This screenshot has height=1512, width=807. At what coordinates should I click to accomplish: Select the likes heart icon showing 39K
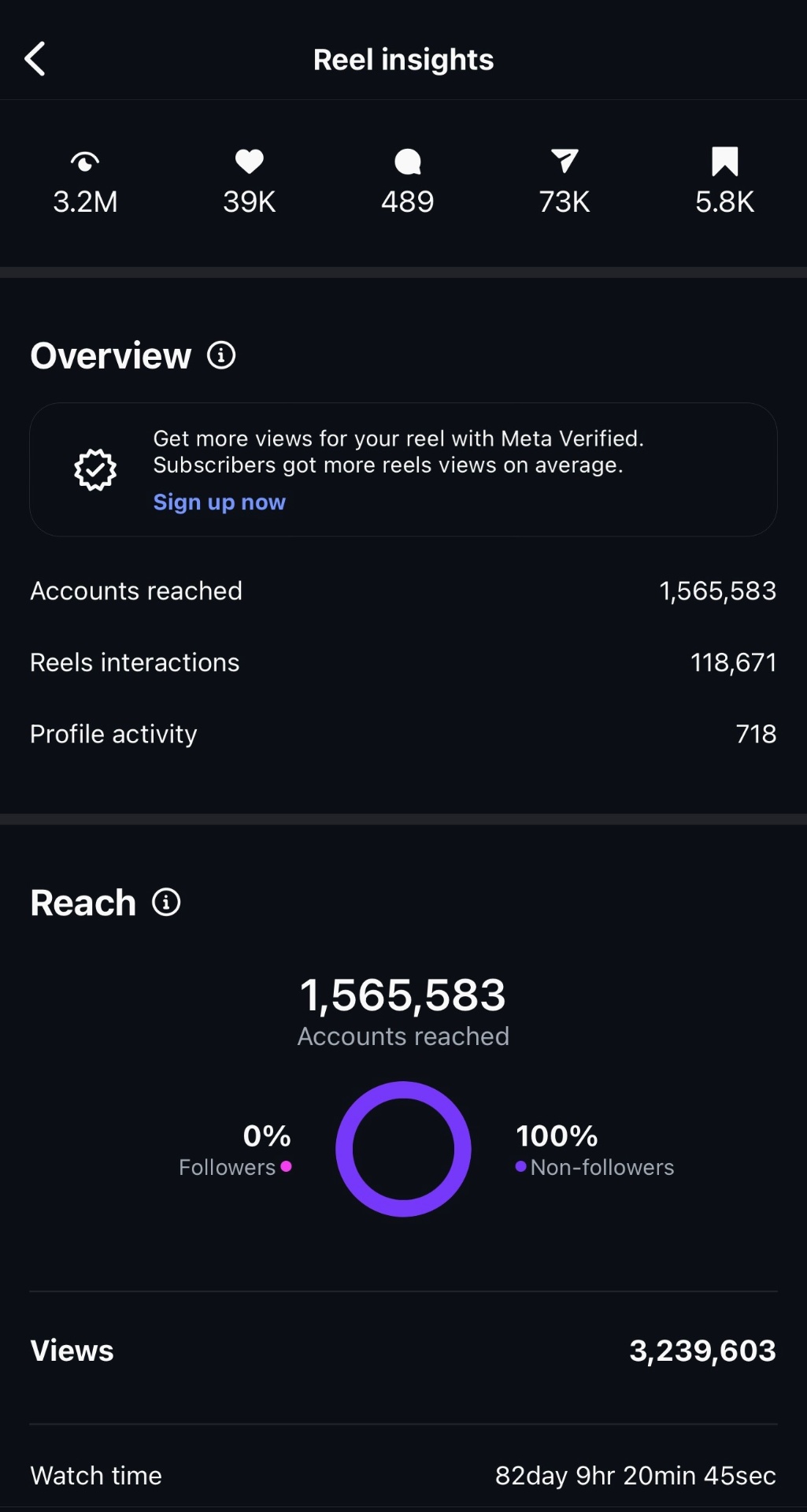tap(249, 161)
